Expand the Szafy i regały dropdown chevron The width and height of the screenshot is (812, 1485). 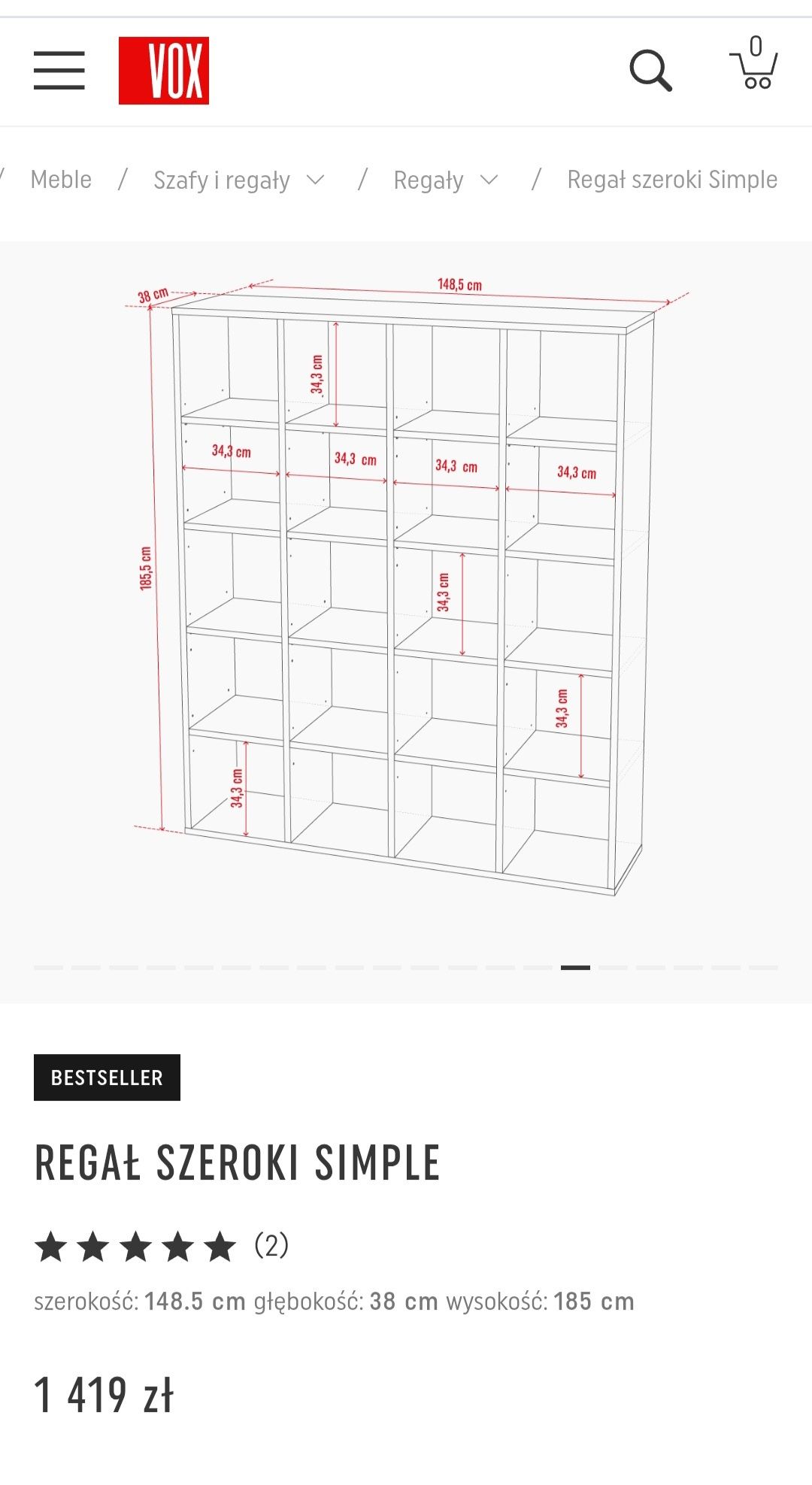316,180
